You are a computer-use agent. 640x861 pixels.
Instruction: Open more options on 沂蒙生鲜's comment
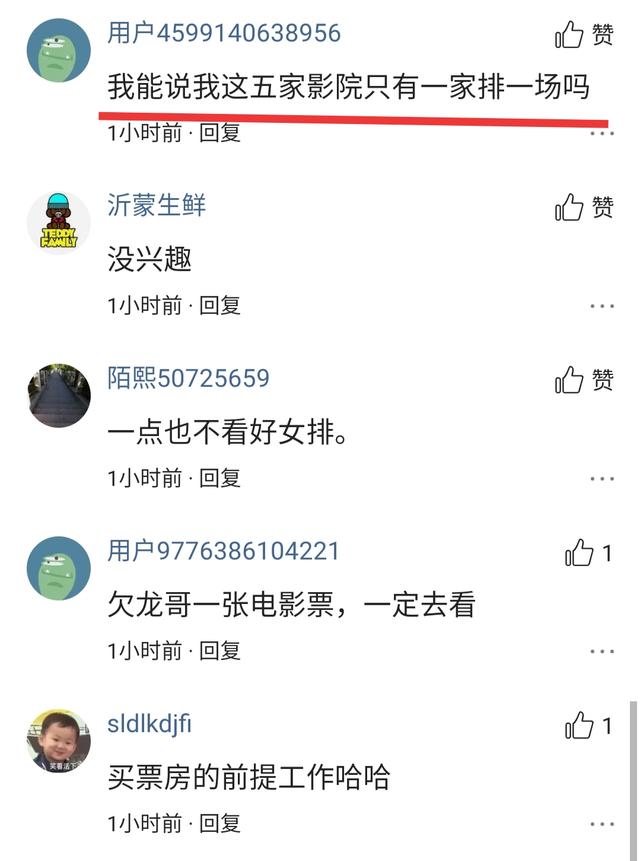(601, 305)
